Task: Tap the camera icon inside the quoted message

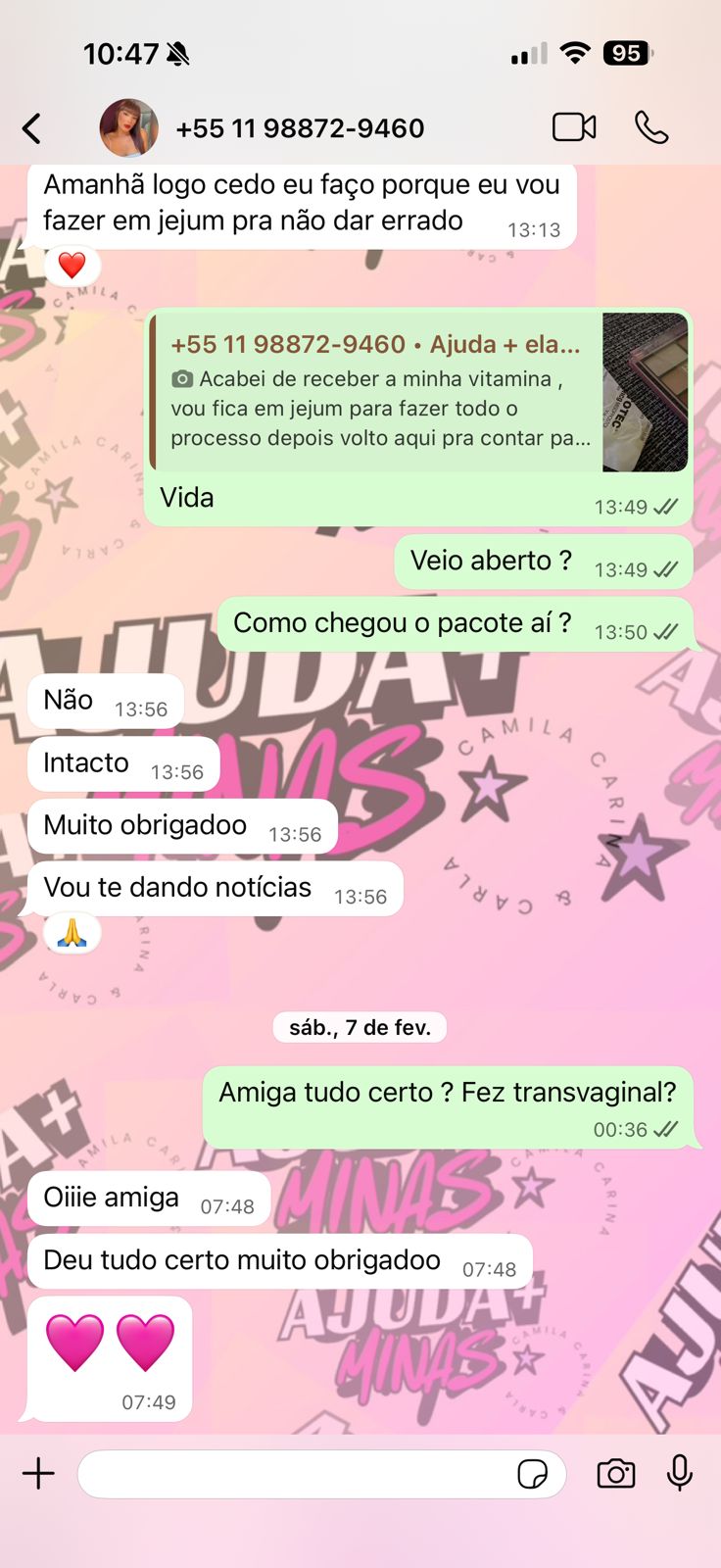Action: click(182, 377)
